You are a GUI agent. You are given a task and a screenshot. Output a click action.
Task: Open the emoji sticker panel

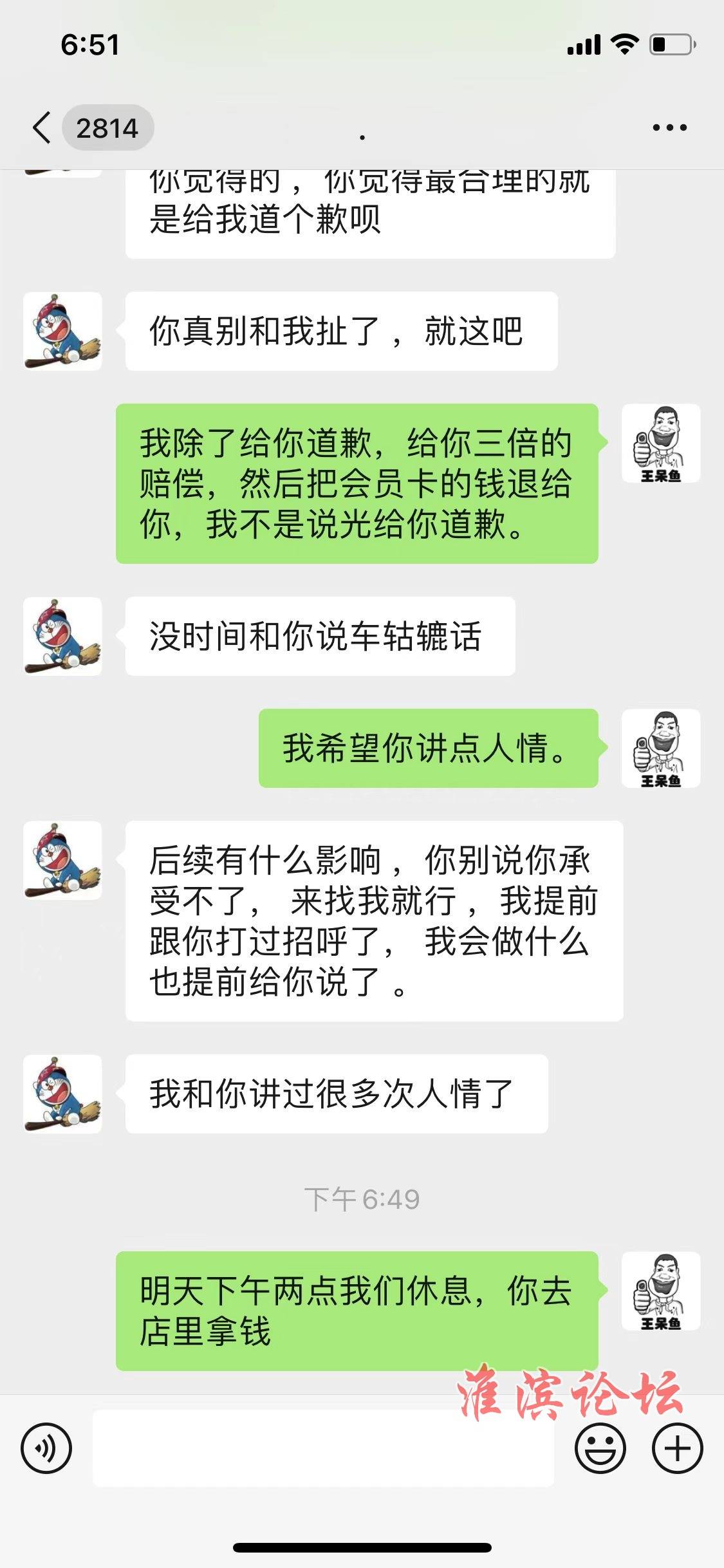[x=600, y=1448]
